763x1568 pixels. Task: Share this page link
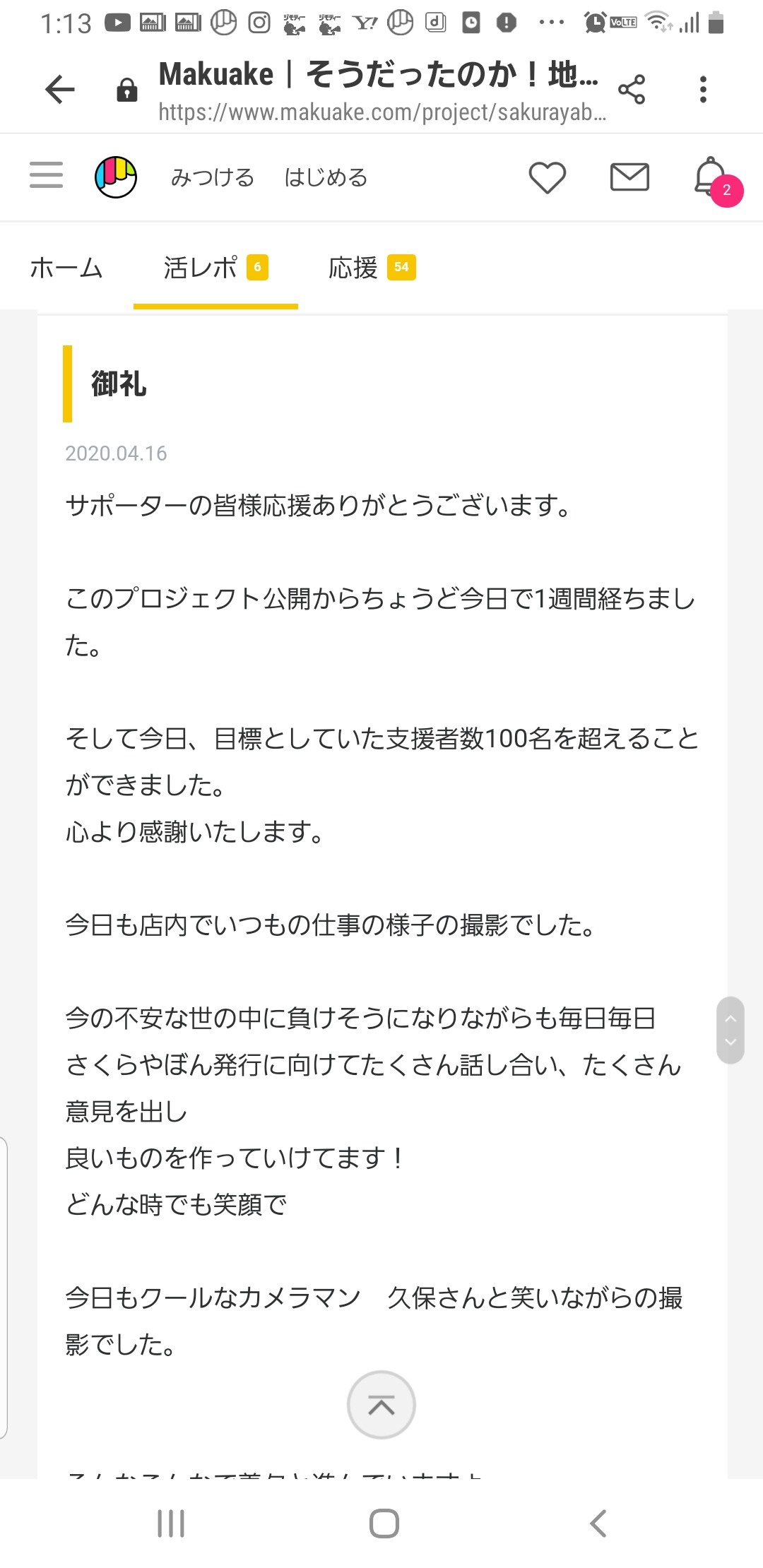(x=632, y=90)
